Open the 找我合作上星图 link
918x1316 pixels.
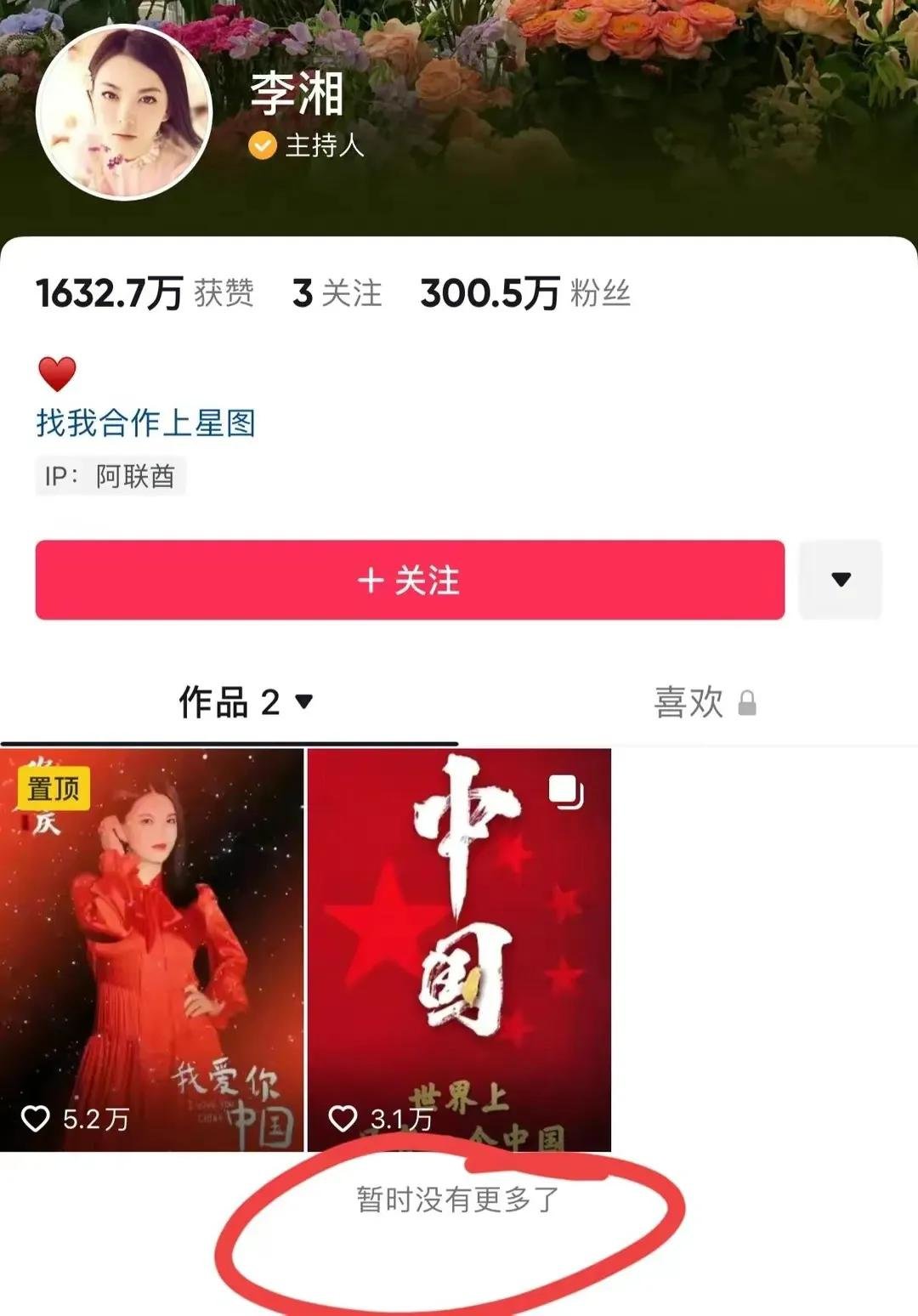pos(145,423)
